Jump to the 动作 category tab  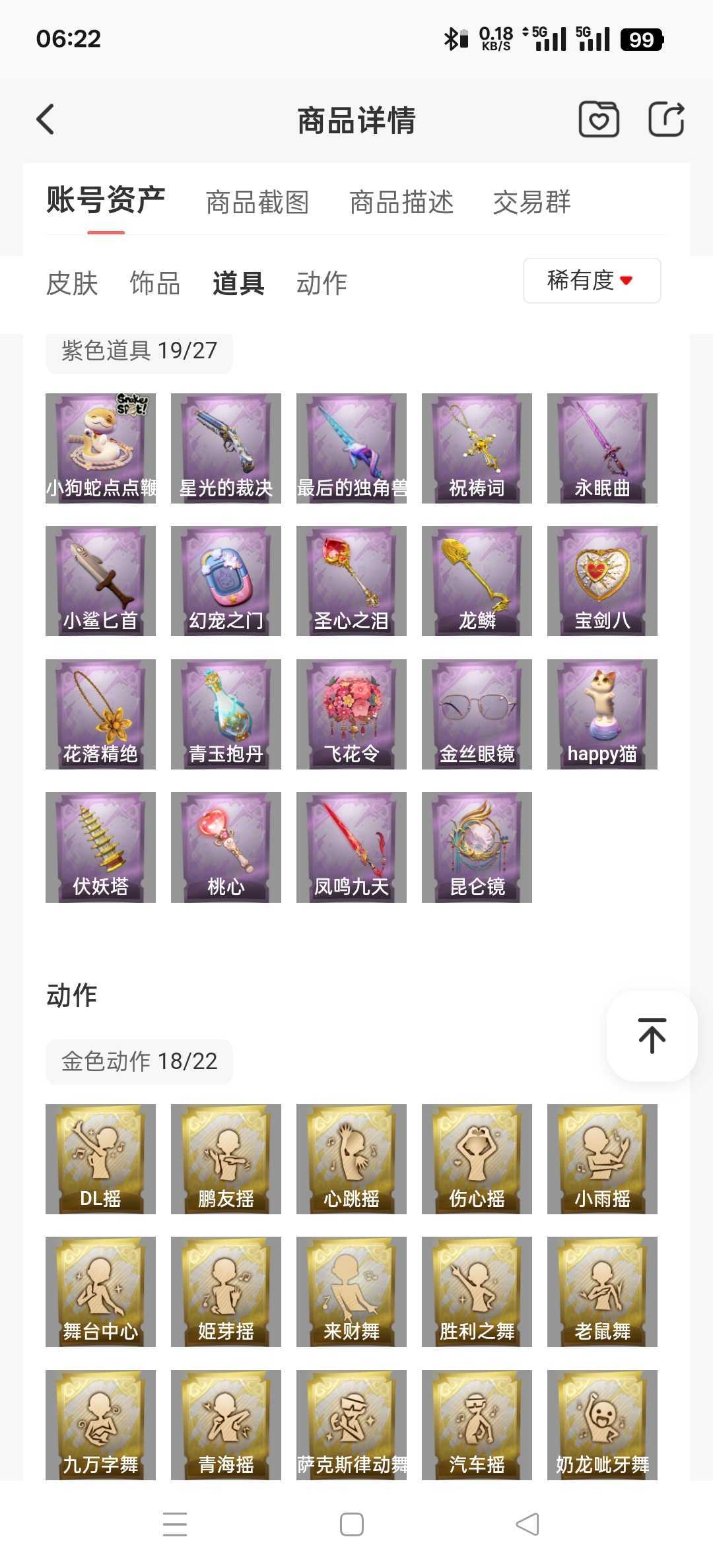pyautogui.click(x=322, y=283)
